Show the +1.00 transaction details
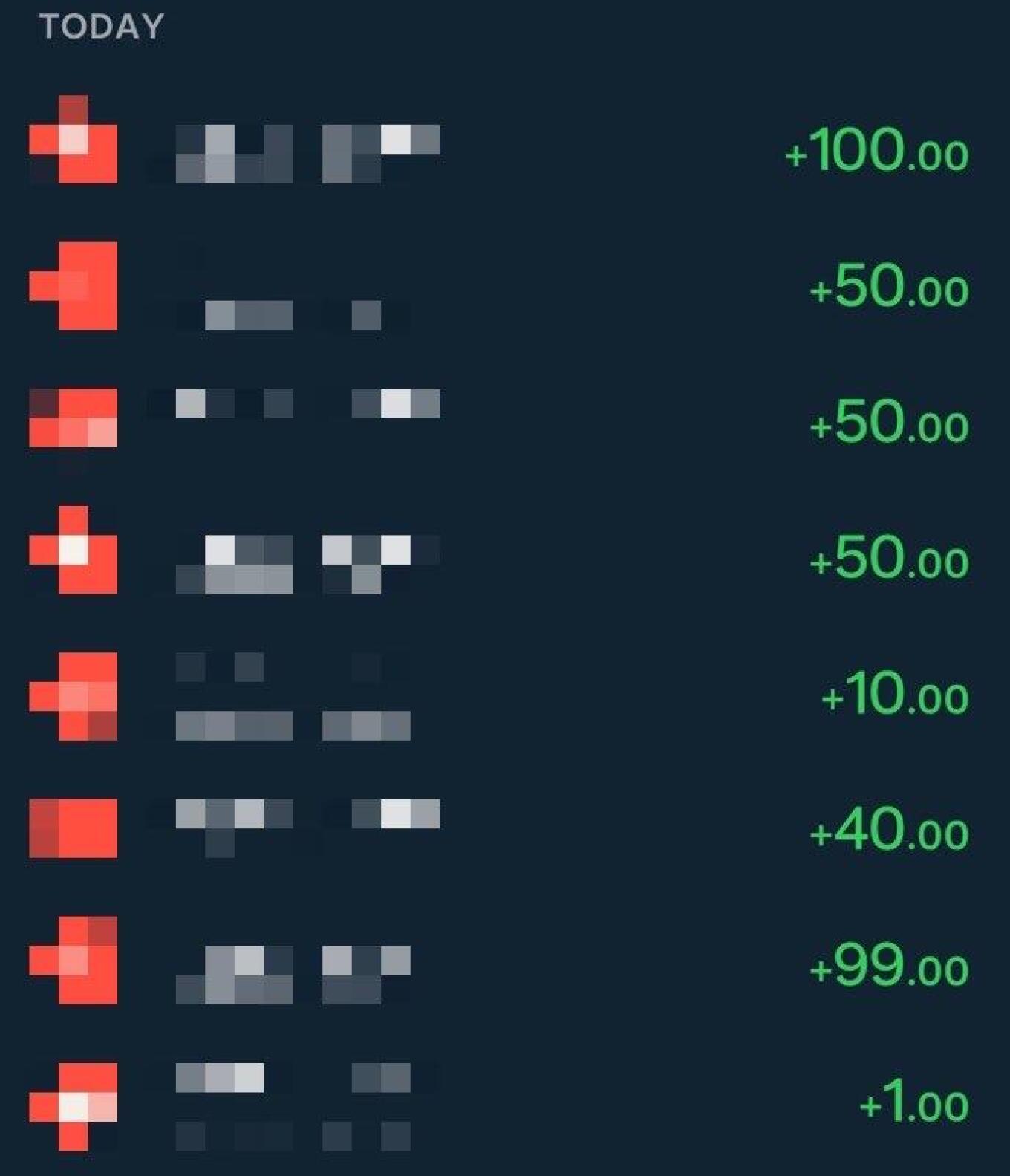The height and width of the screenshot is (1176, 1010). pos(913,1102)
